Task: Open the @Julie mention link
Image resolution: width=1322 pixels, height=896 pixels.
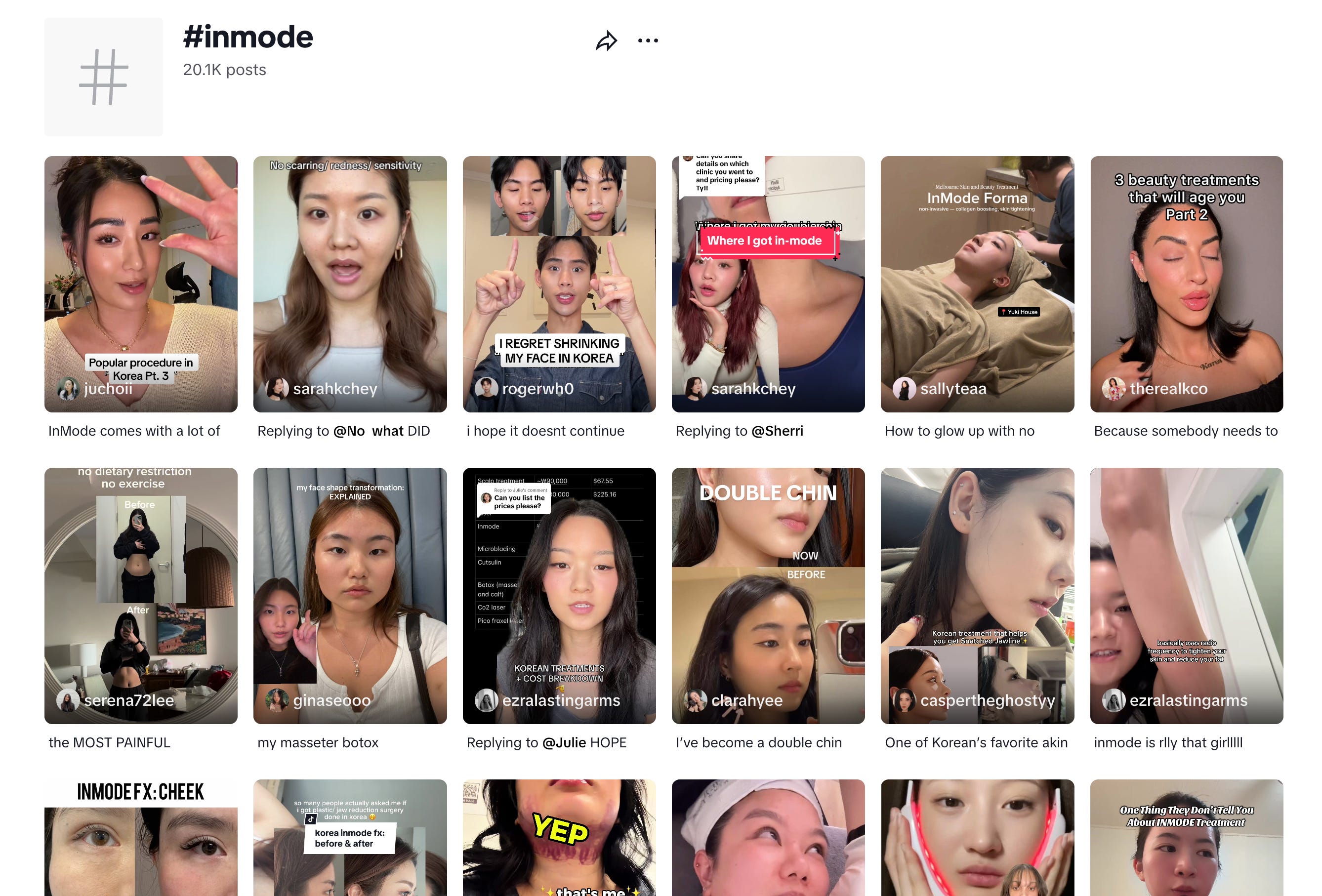Action: 564,743
